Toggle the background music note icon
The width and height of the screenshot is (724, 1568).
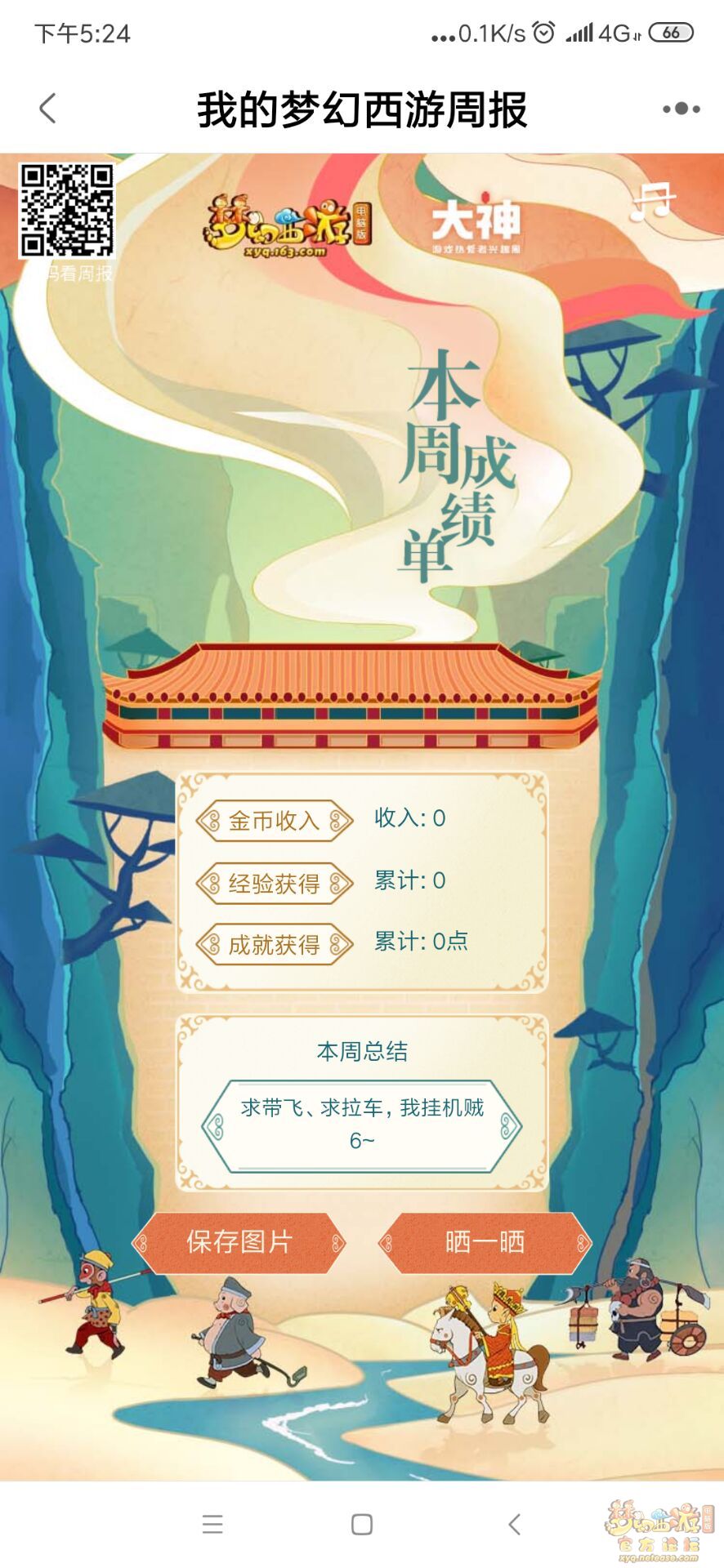pyautogui.click(x=651, y=202)
